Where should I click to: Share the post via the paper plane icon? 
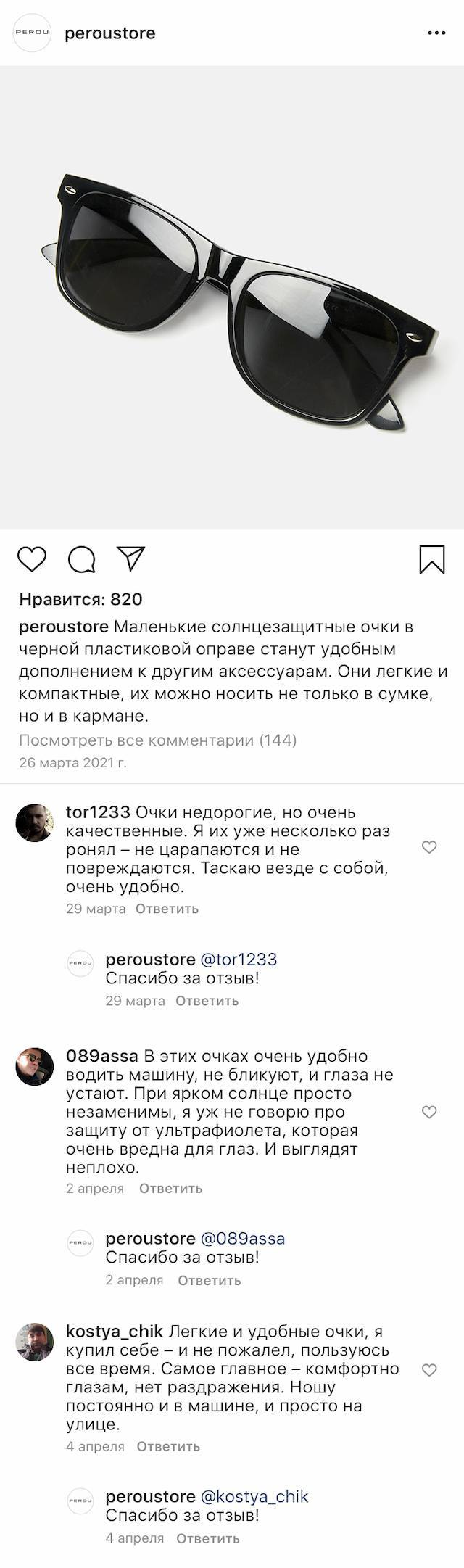131,558
